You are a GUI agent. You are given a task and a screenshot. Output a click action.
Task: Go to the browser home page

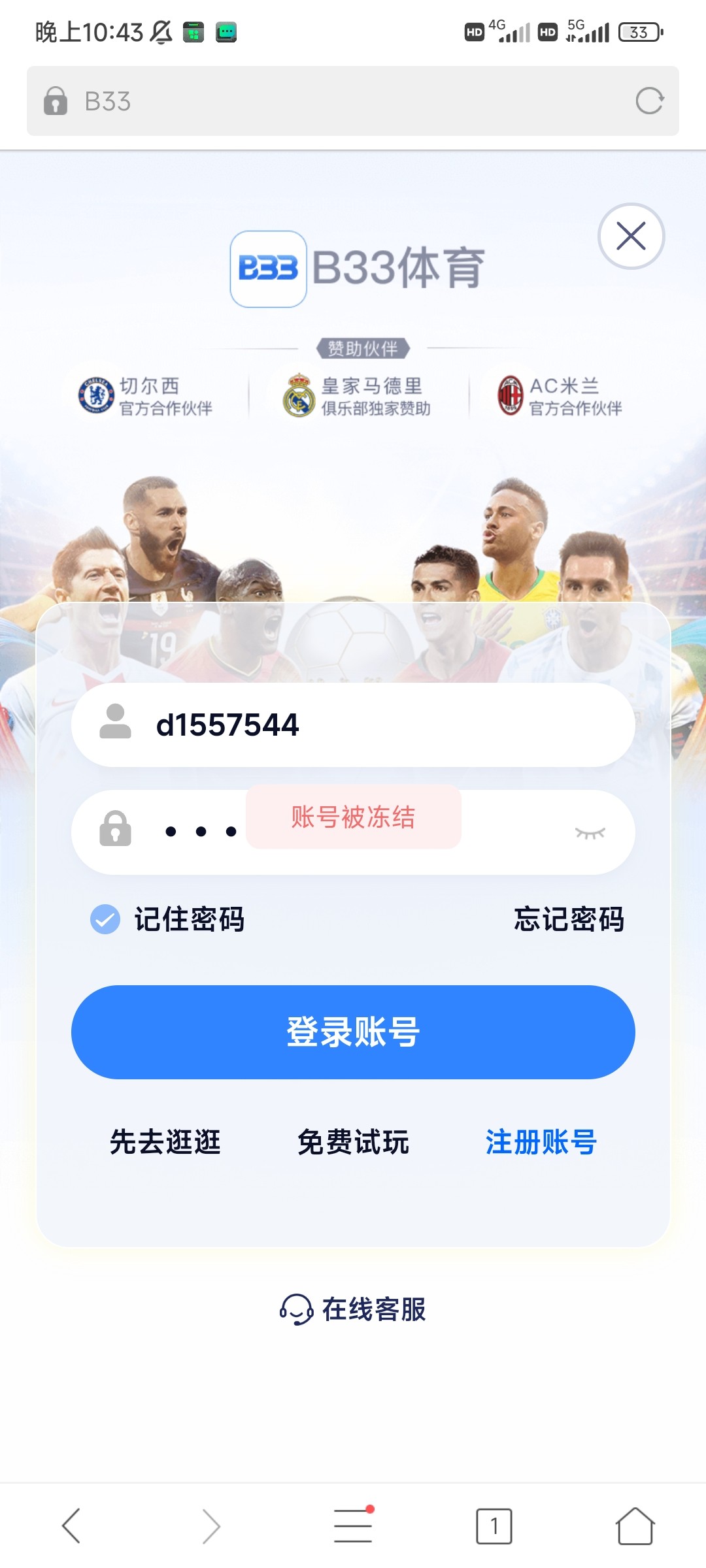635,1526
